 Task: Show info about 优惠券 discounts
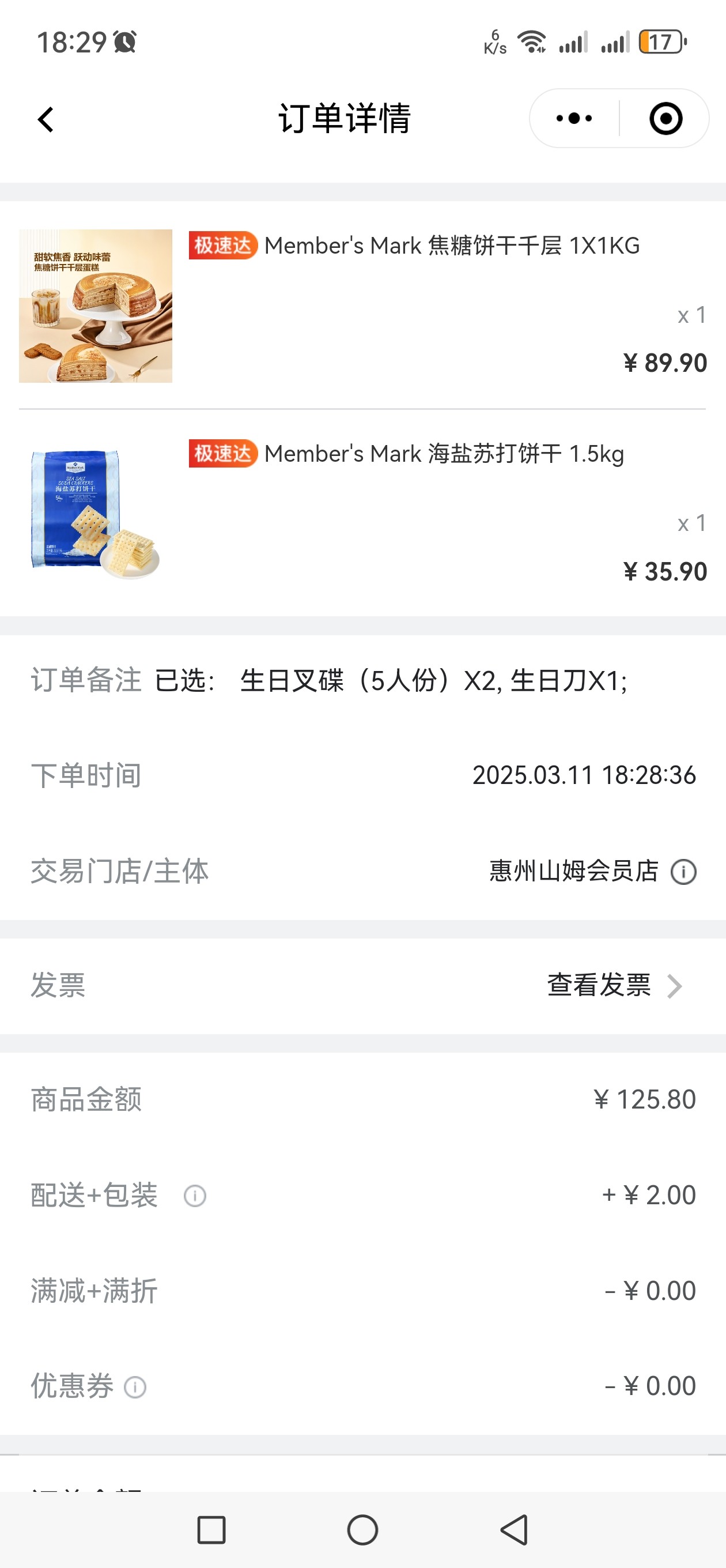pos(135,1386)
